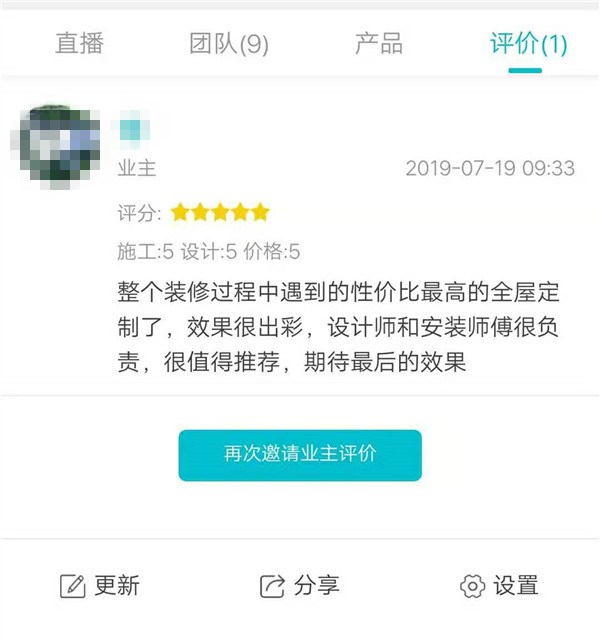Select the 评价(1) tab
This screenshot has height=642, width=600.
[x=528, y=44]
